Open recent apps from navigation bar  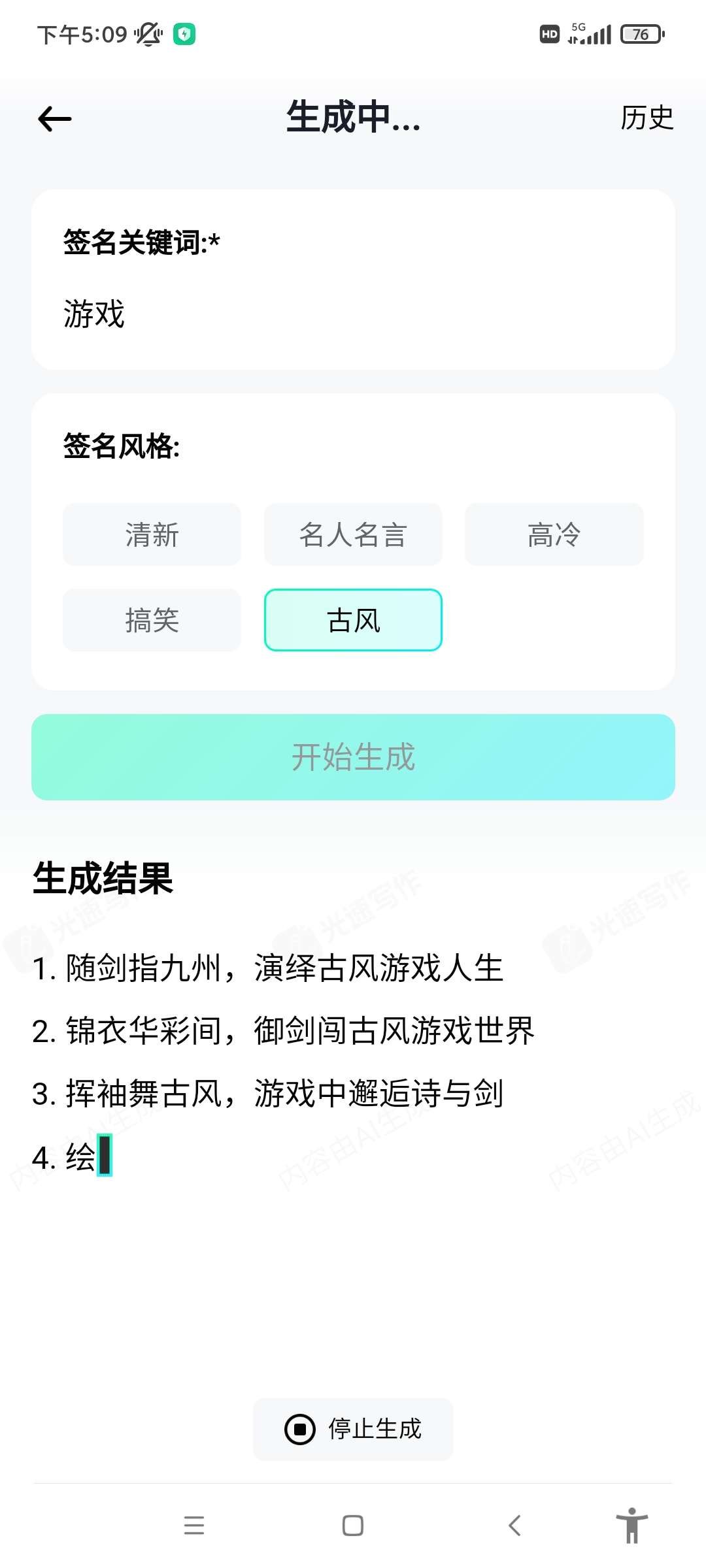194,1526
